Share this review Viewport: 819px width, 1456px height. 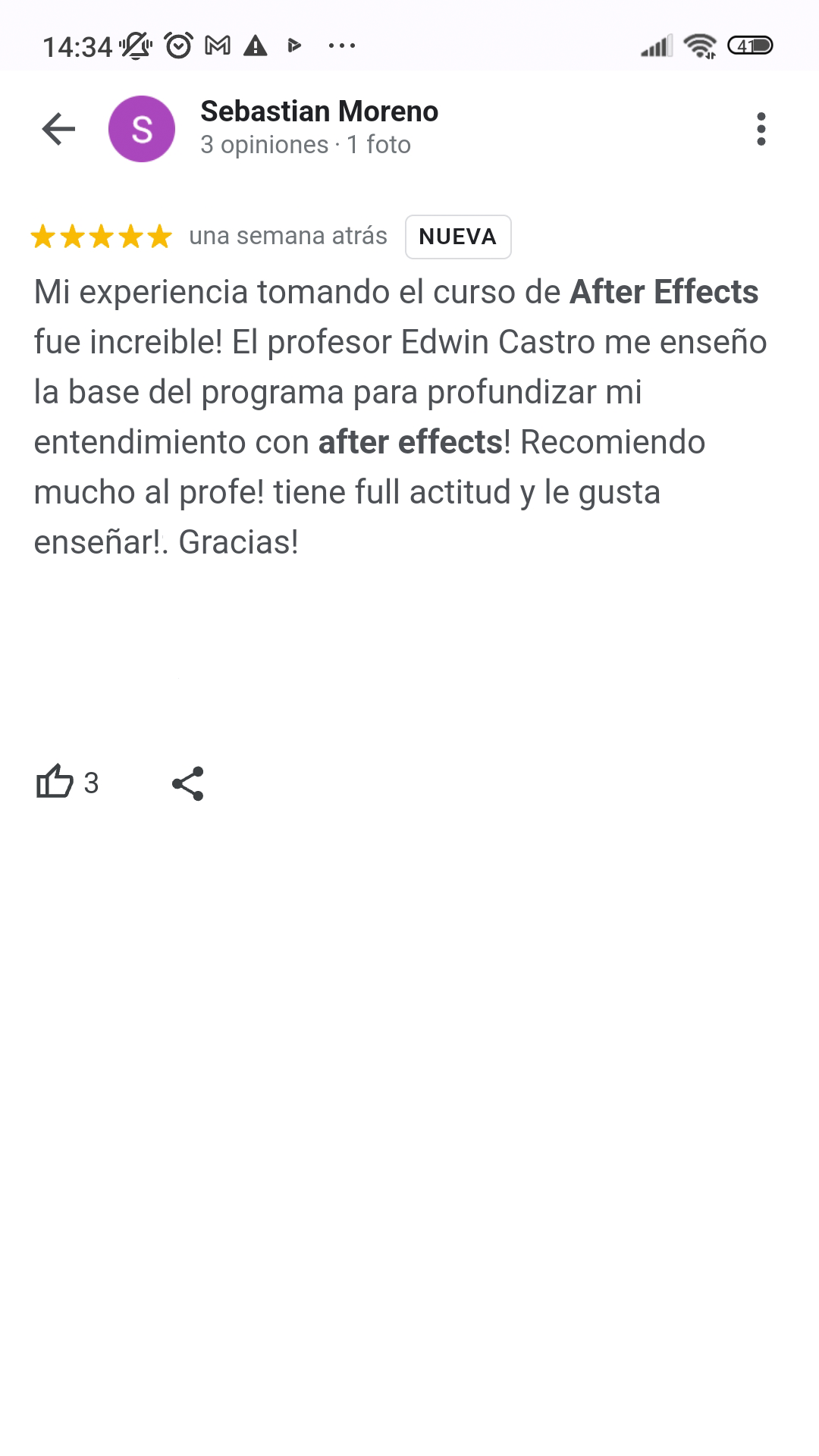click(188, 783)
